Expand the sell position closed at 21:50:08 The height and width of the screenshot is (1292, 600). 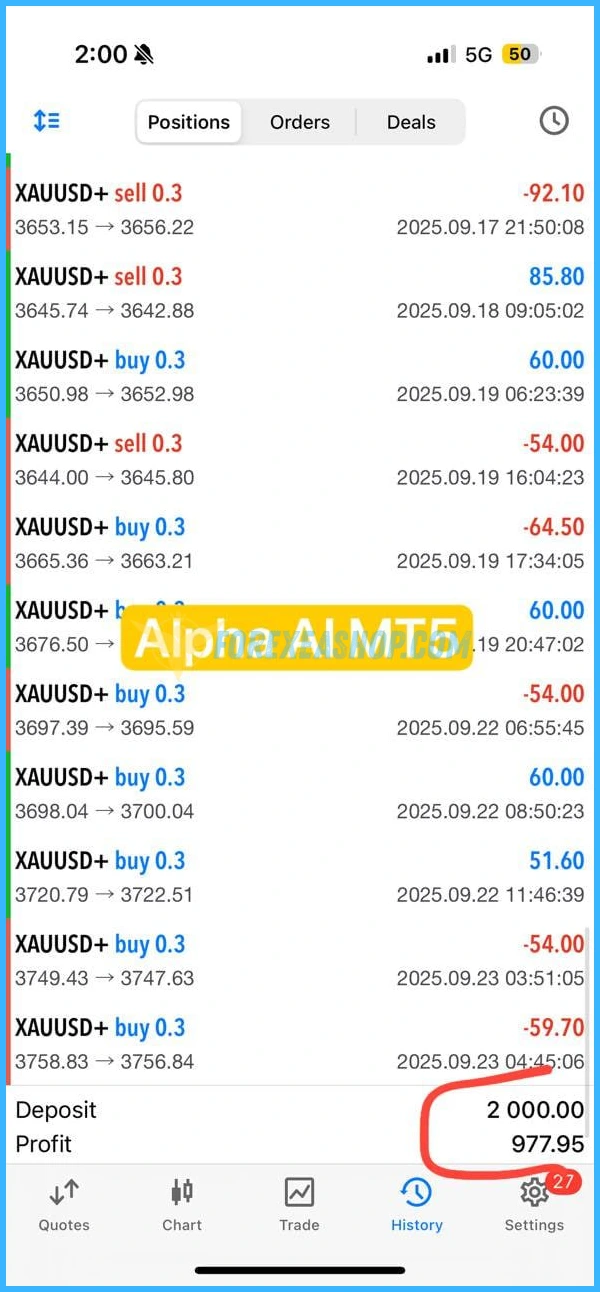point(299,210)
